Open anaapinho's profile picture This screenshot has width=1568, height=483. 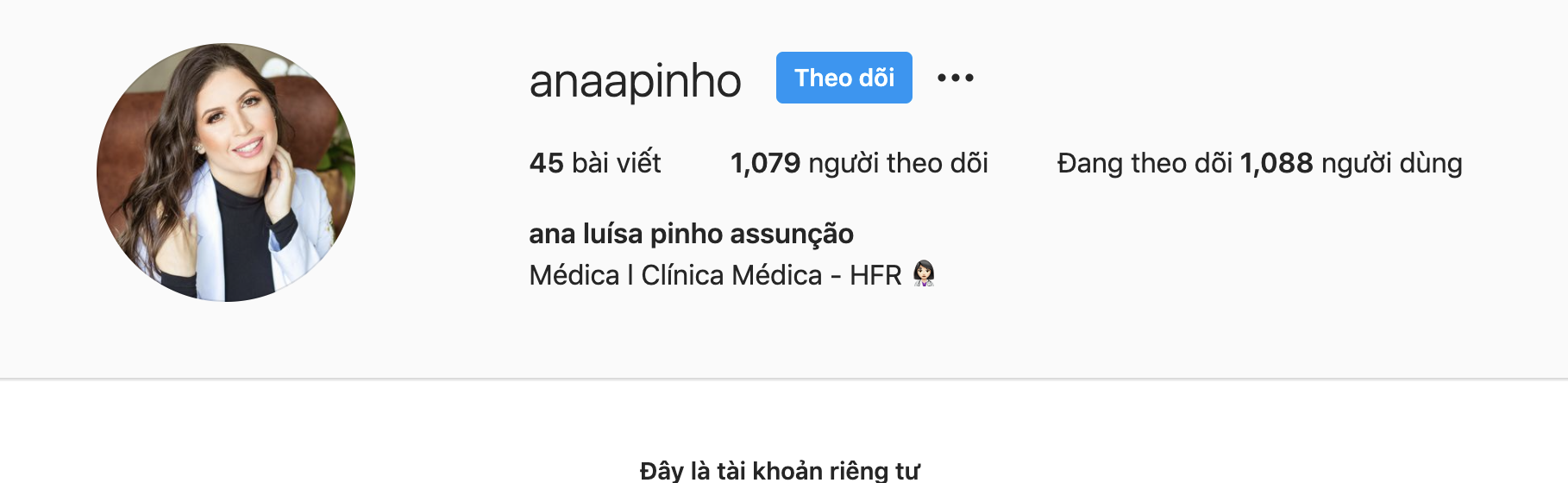click(226, 172)
